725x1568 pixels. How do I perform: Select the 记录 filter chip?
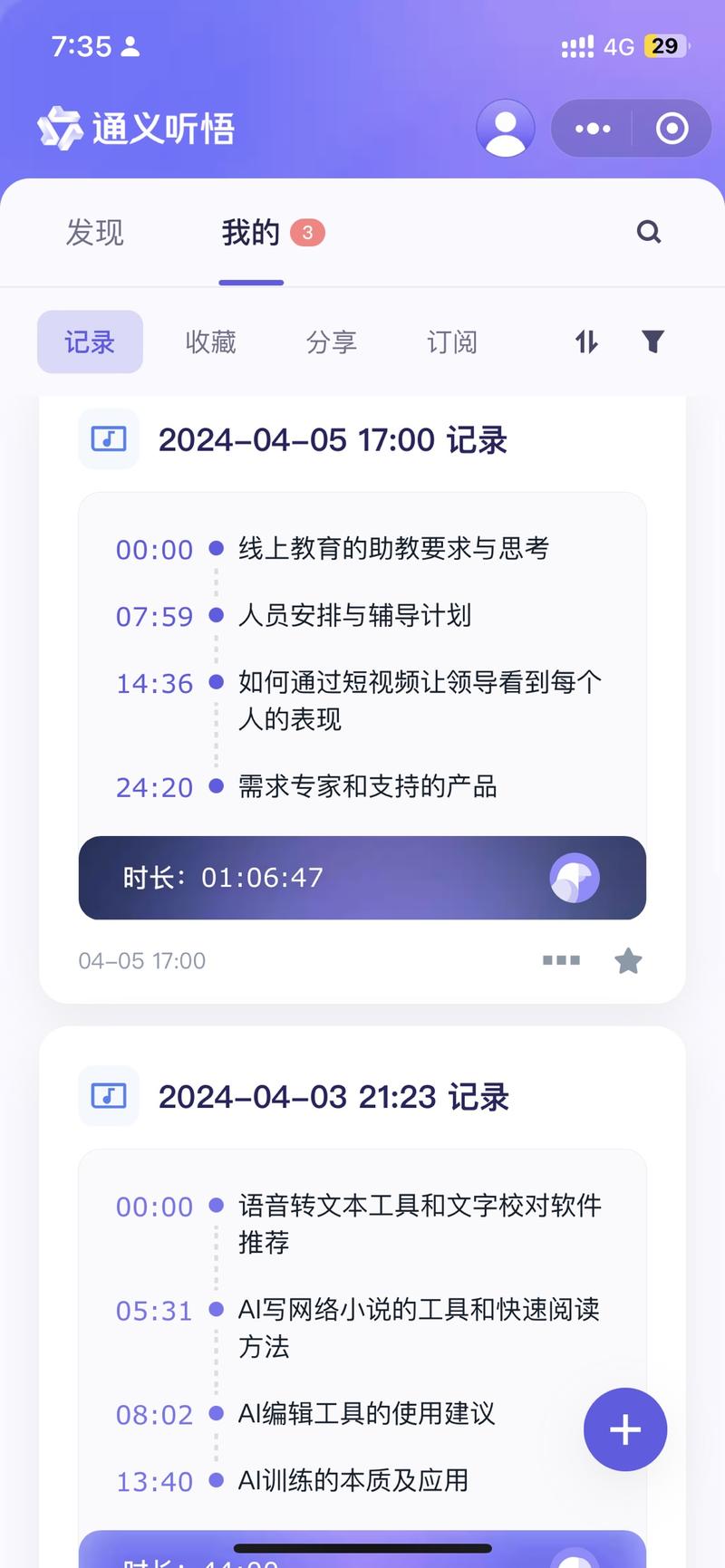[90, 341]
